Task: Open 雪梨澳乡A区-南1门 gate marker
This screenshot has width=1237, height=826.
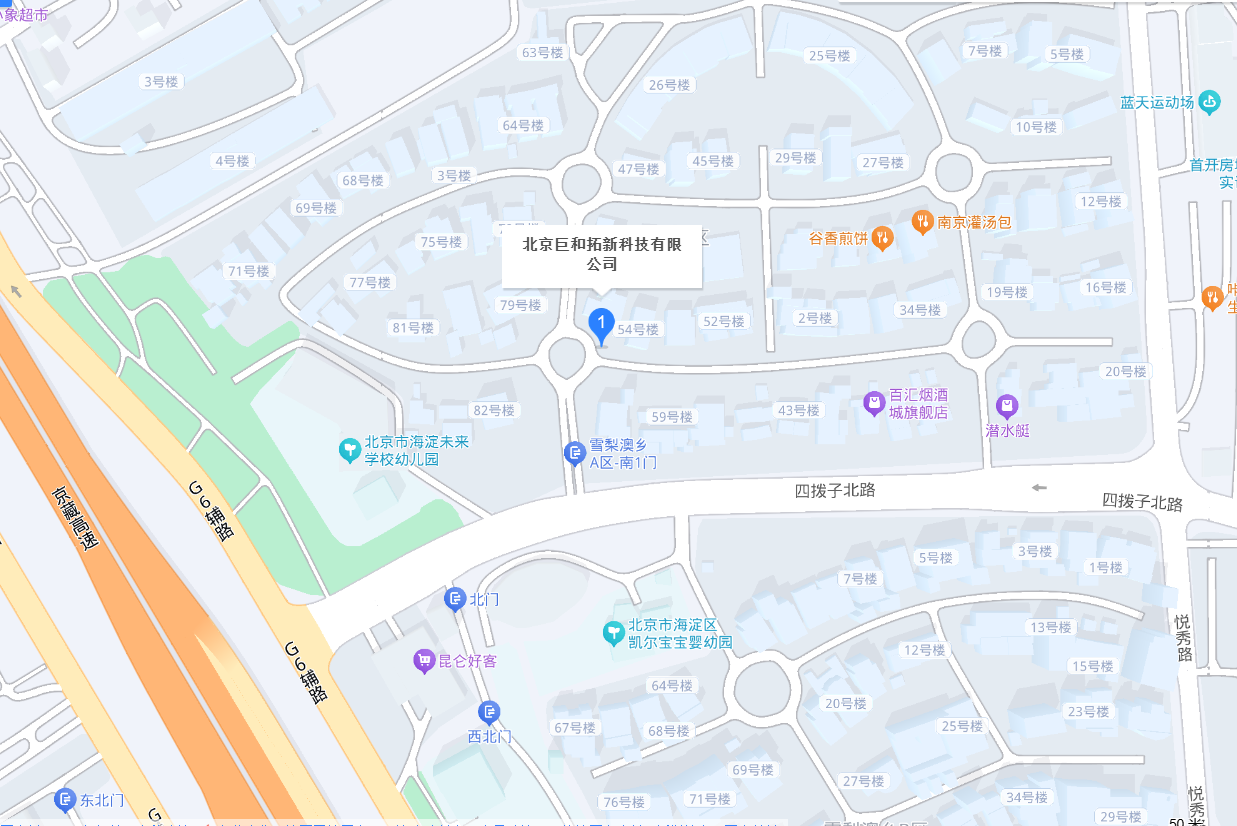Action: point(575,454)
